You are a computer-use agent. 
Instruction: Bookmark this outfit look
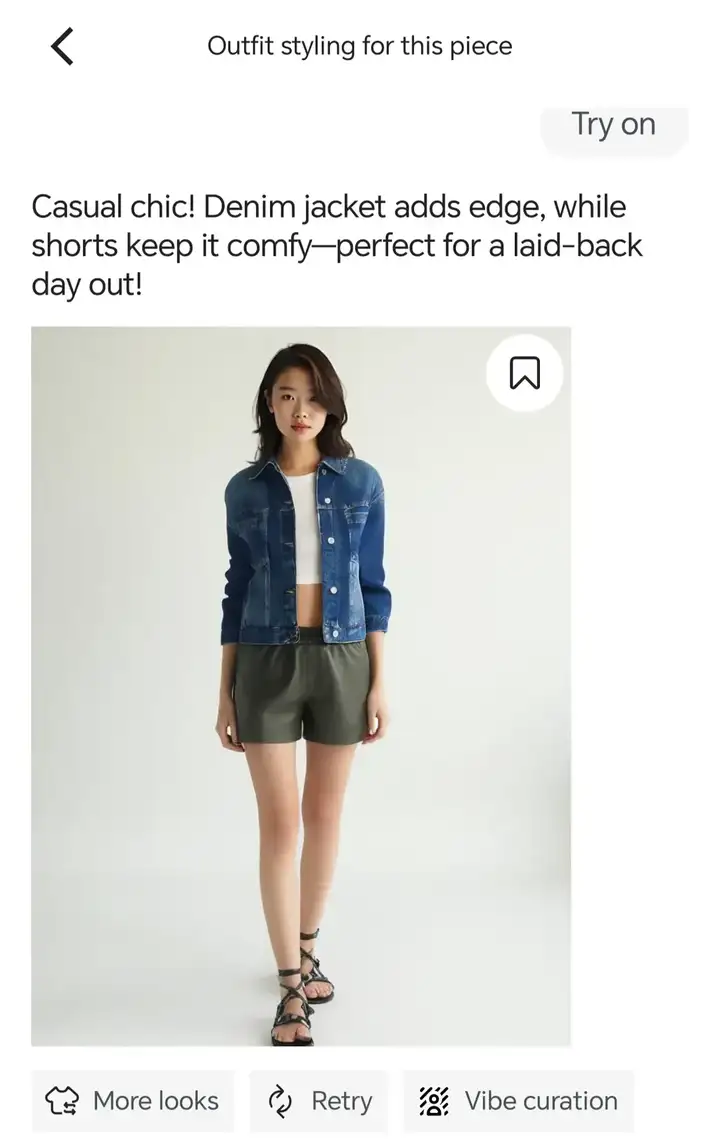pyautogui.click(x=525, y=373)
